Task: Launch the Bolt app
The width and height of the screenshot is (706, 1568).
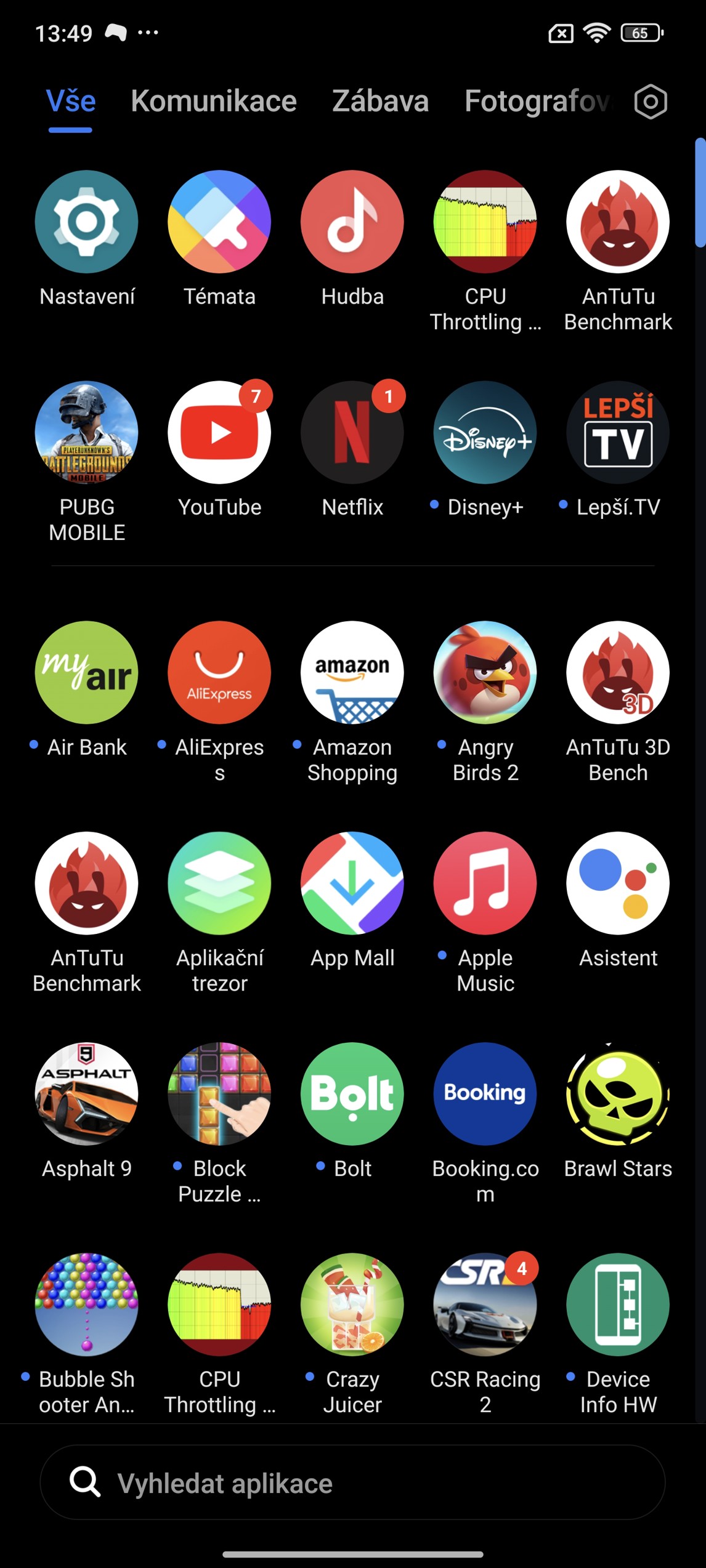Action: coord(352,1093)
